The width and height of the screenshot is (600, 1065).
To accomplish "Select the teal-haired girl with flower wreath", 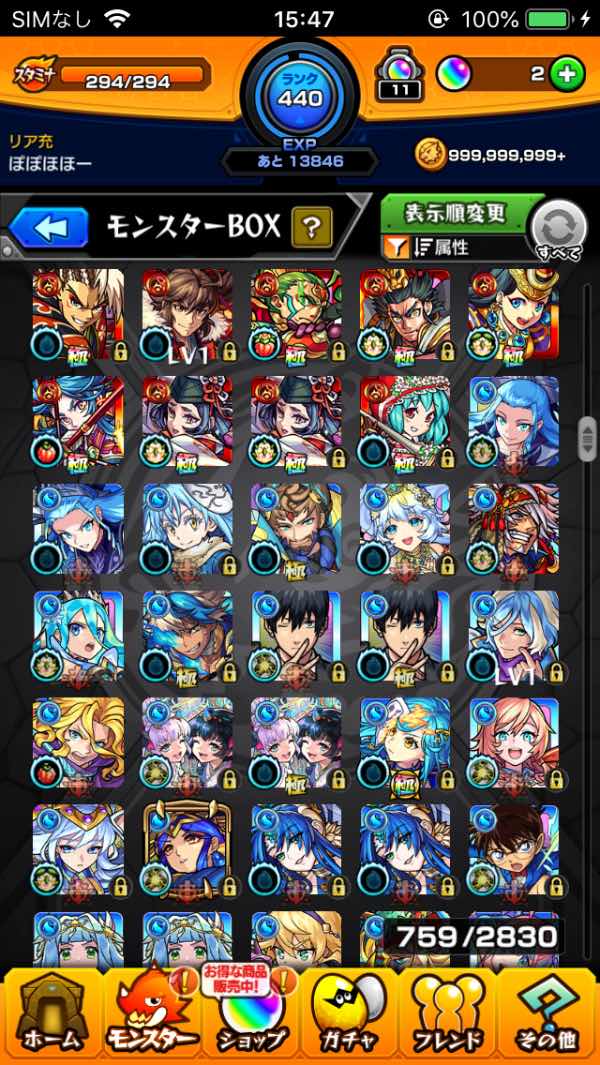I will pyautogui.click(x=405, y=423).
